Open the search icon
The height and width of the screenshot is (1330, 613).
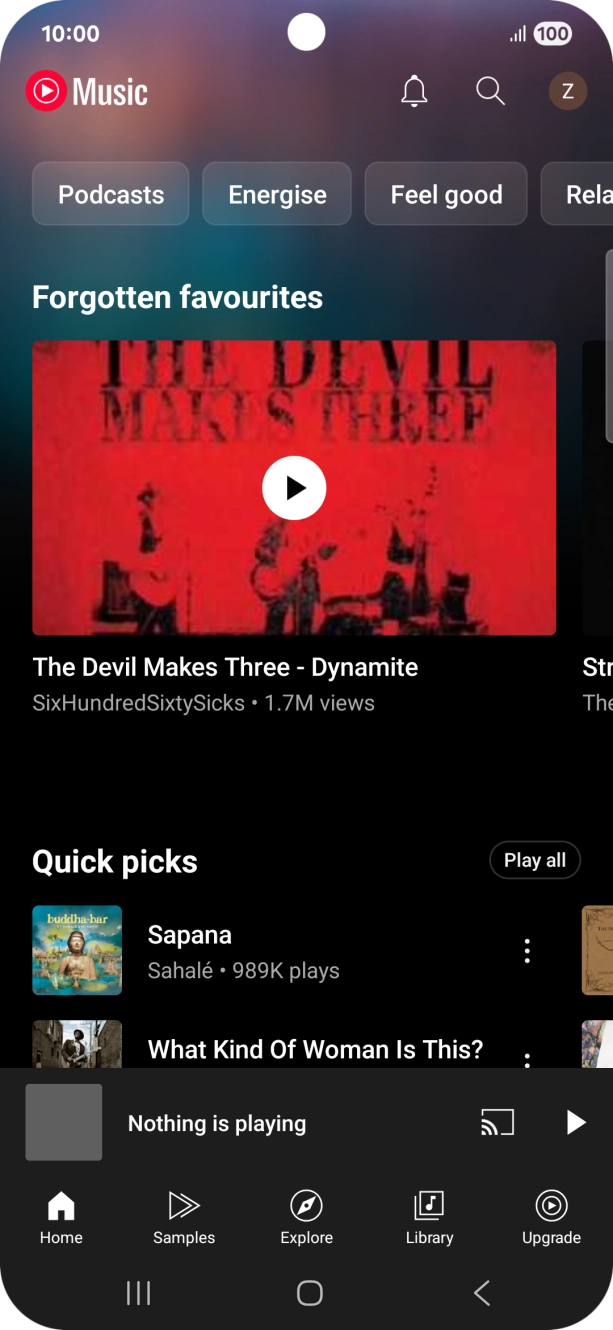(490, 92)
